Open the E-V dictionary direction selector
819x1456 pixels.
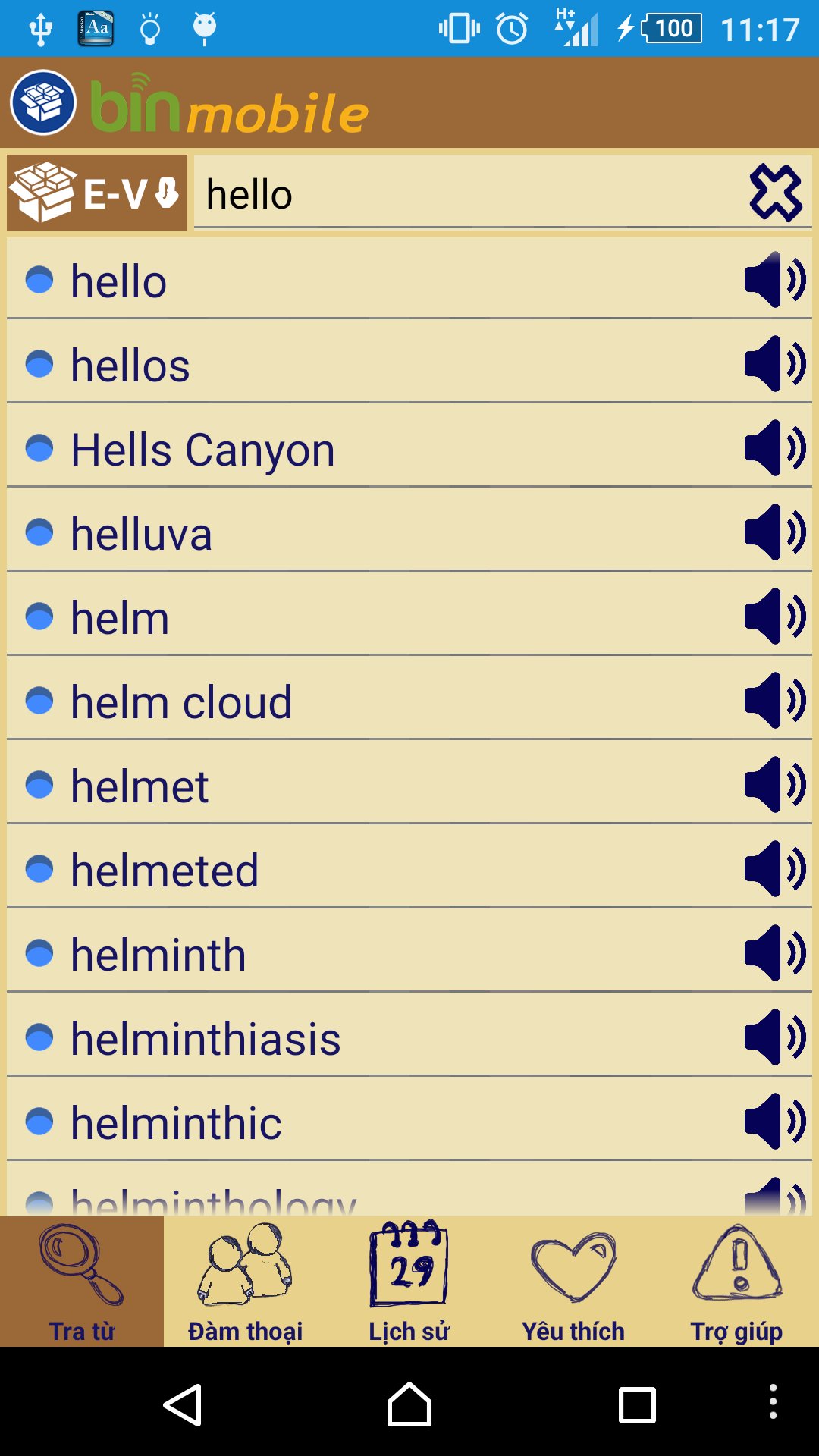[99, 193]
